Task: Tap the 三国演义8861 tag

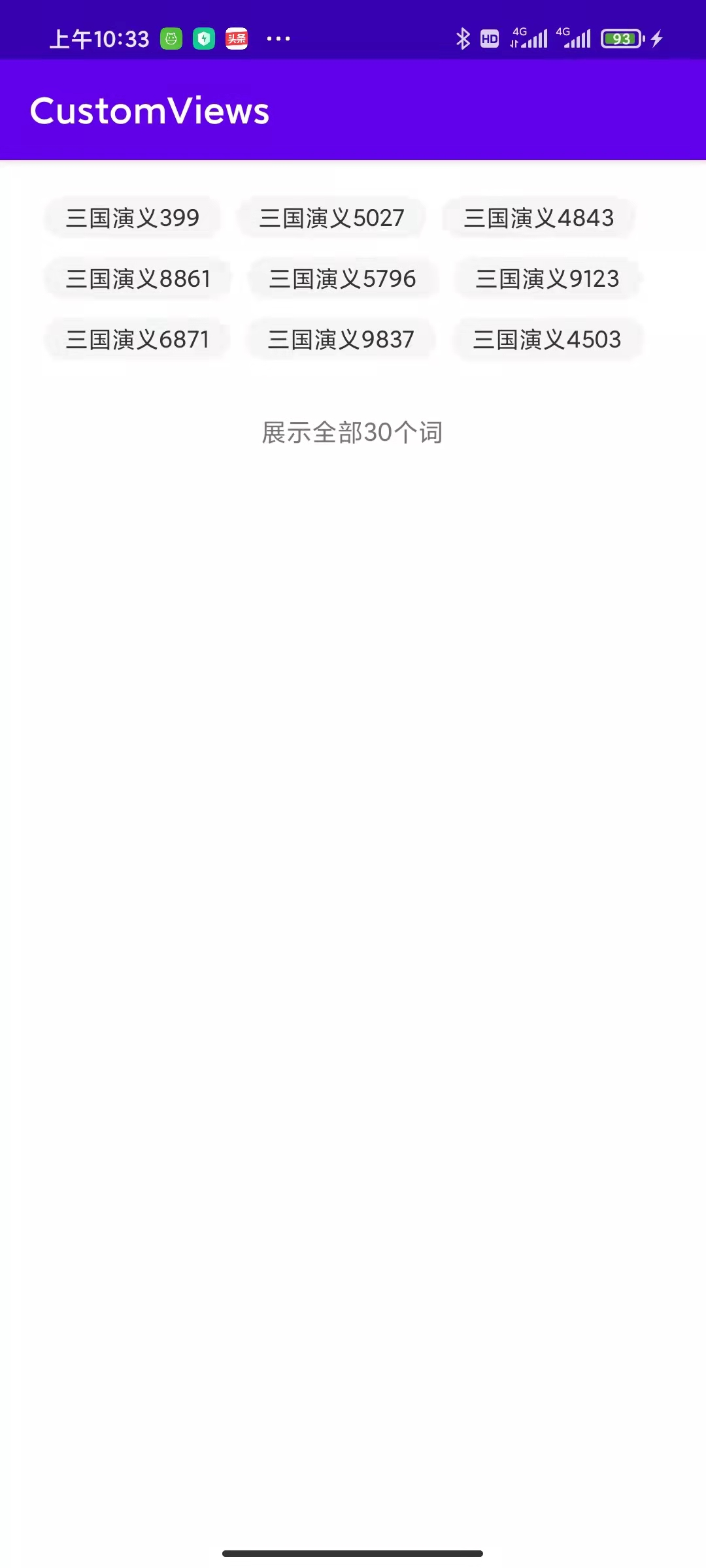Action: pyautogui.click(x=138, y=279)
